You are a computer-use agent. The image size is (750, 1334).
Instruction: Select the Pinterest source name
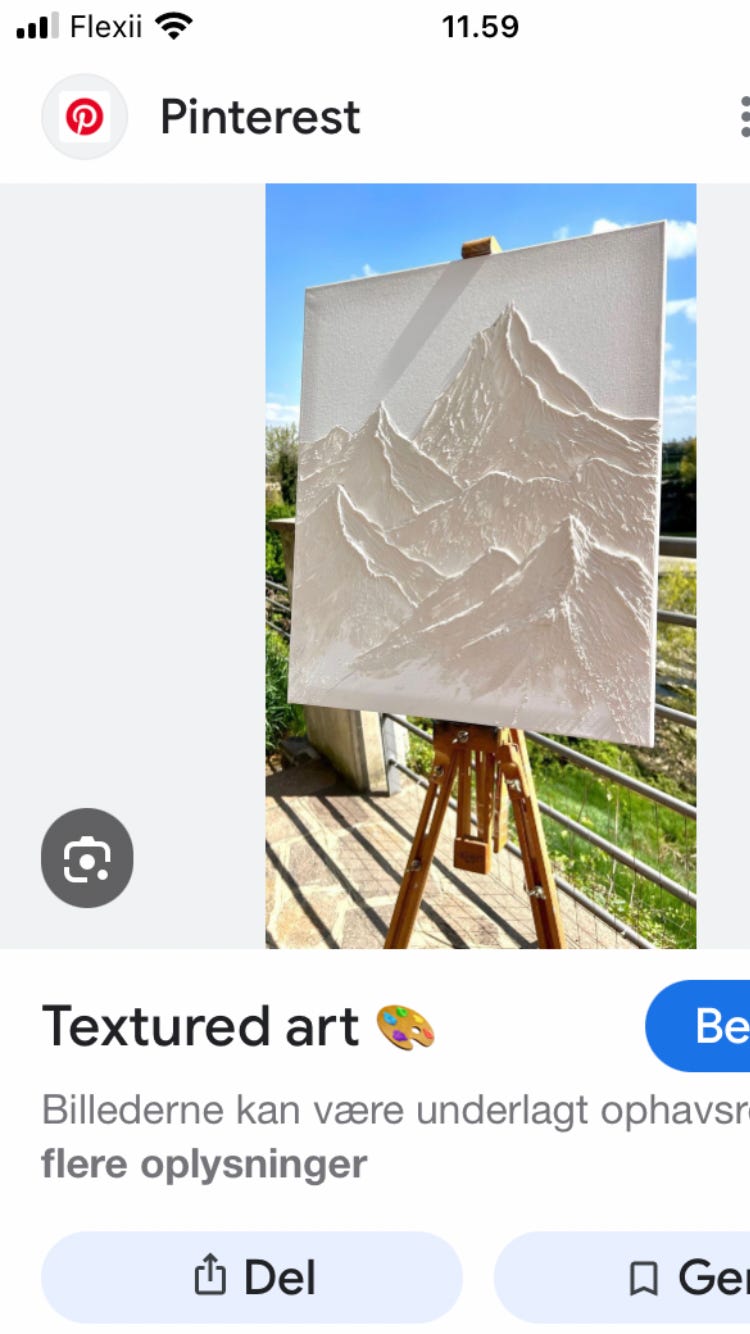(x=259, y=116)
